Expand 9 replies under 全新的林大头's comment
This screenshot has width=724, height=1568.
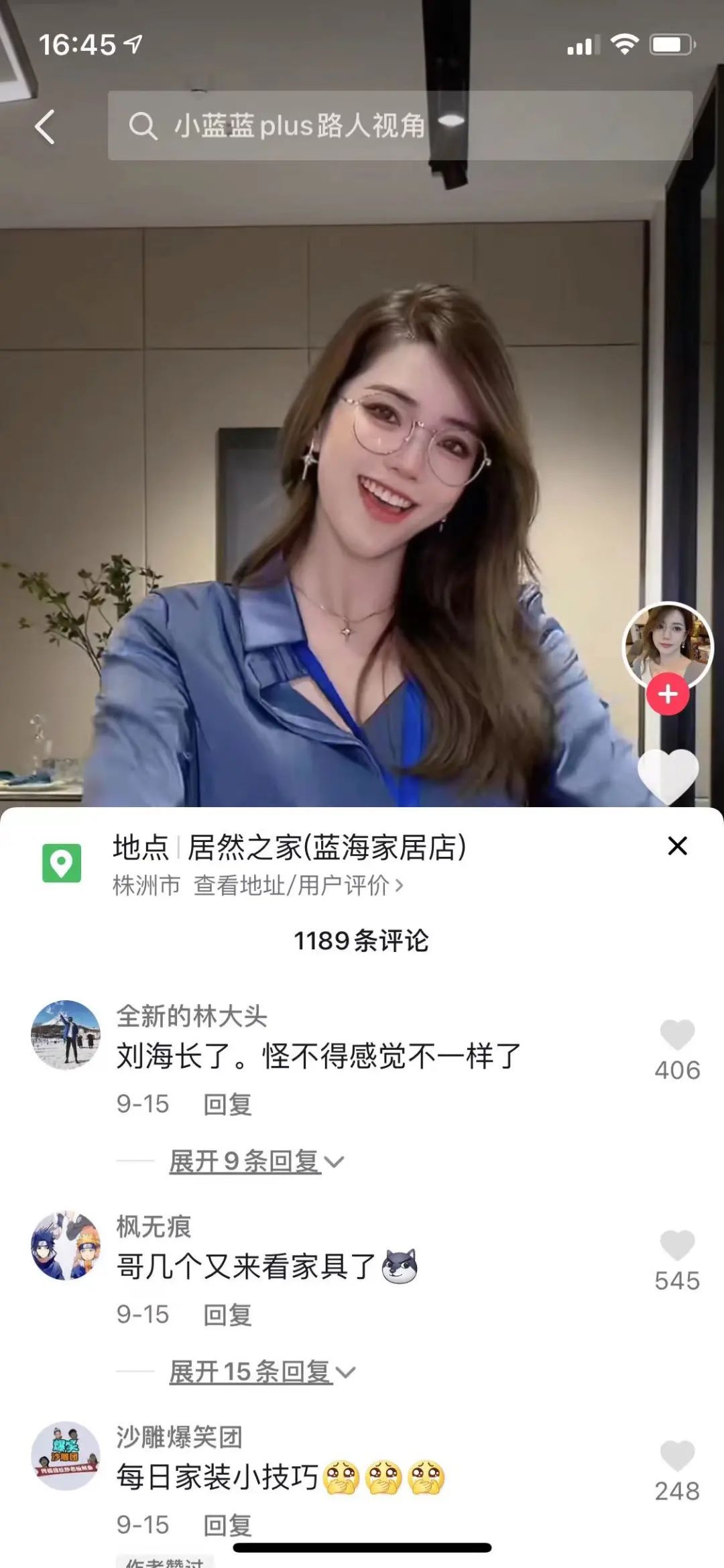tap(256, 1161)
